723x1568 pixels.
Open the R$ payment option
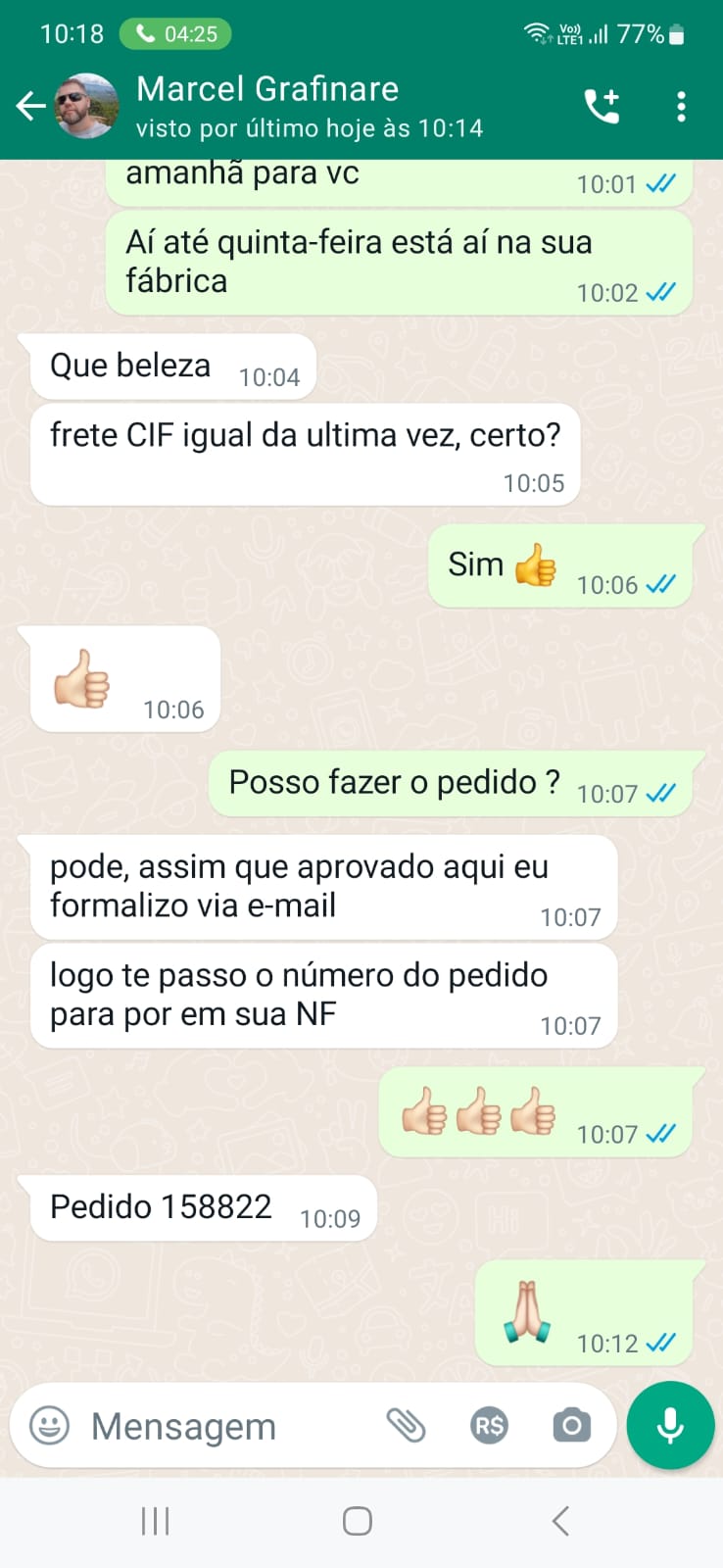489,1426
